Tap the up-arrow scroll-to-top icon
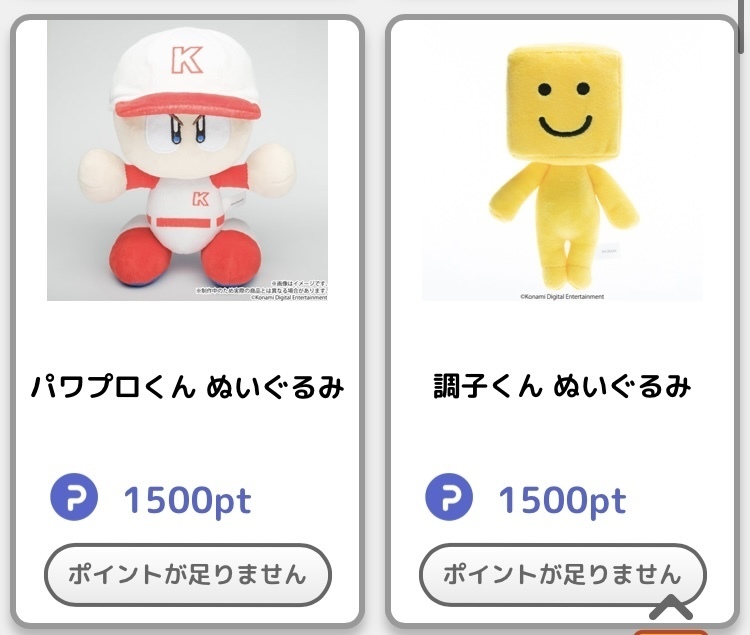Viewport: 750px width, 635px height. pos(671,606)
